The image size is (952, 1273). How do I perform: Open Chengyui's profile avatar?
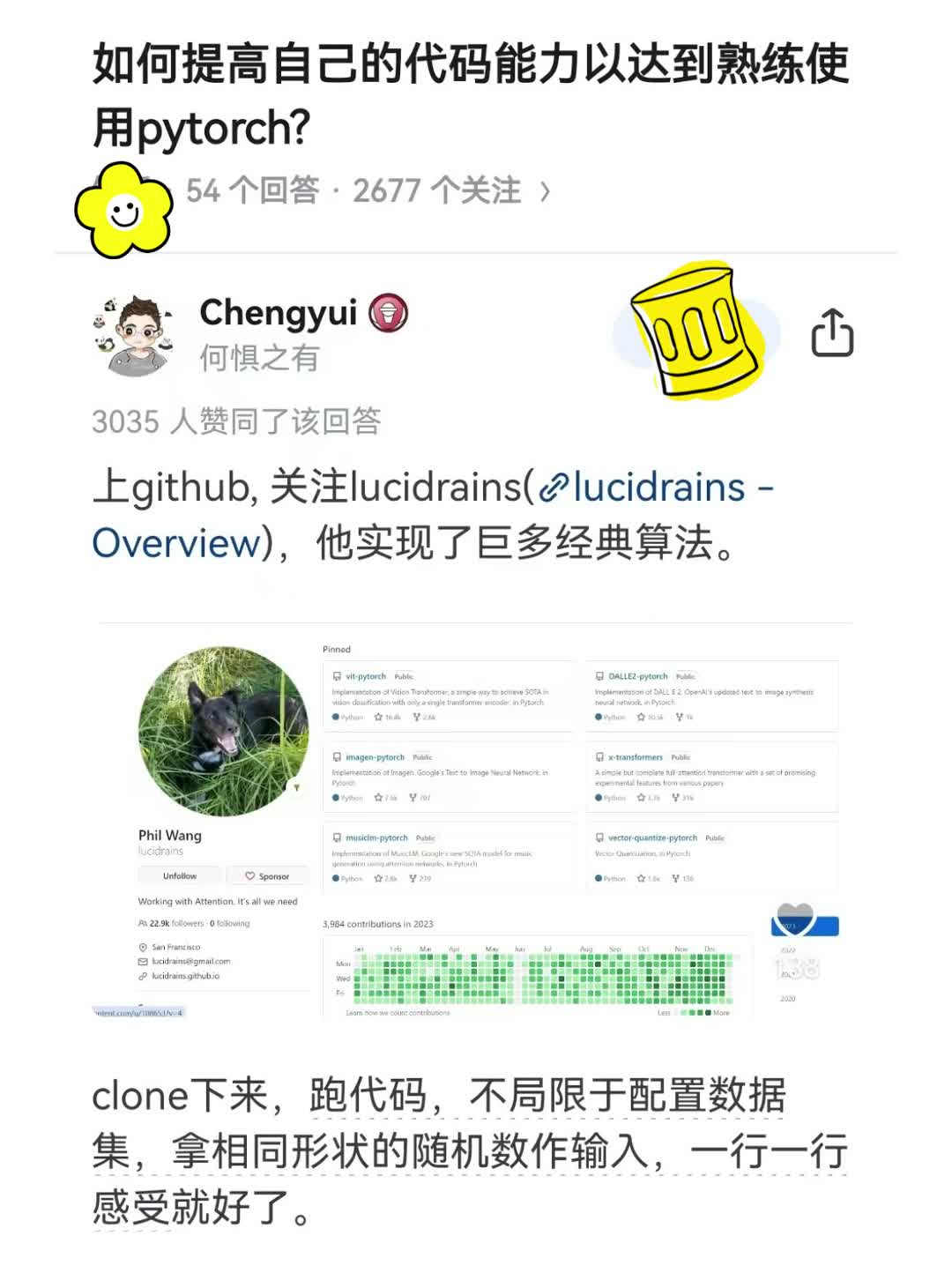tap(134, 335)
